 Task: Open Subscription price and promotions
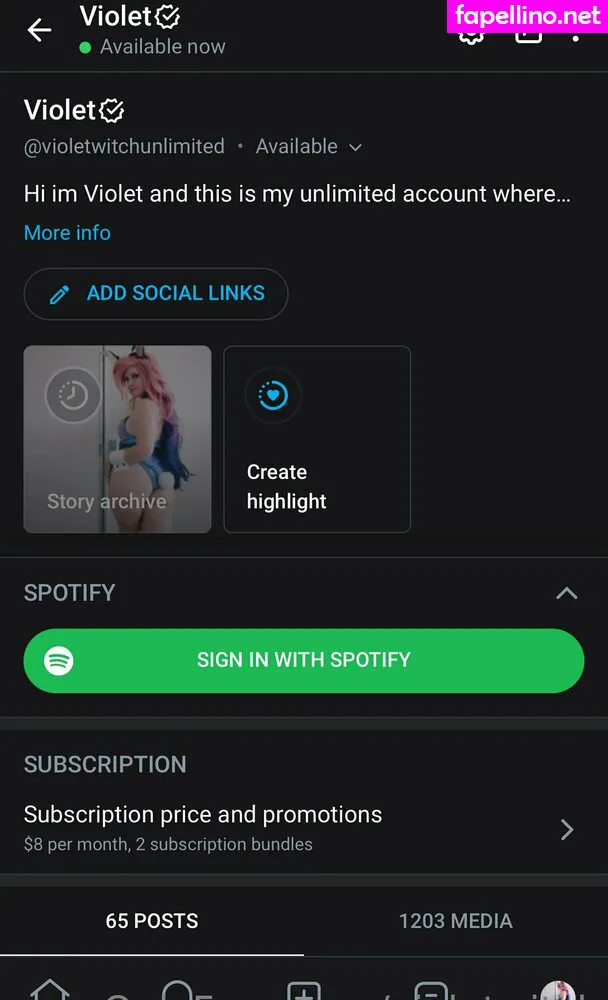tap(304, 828)
